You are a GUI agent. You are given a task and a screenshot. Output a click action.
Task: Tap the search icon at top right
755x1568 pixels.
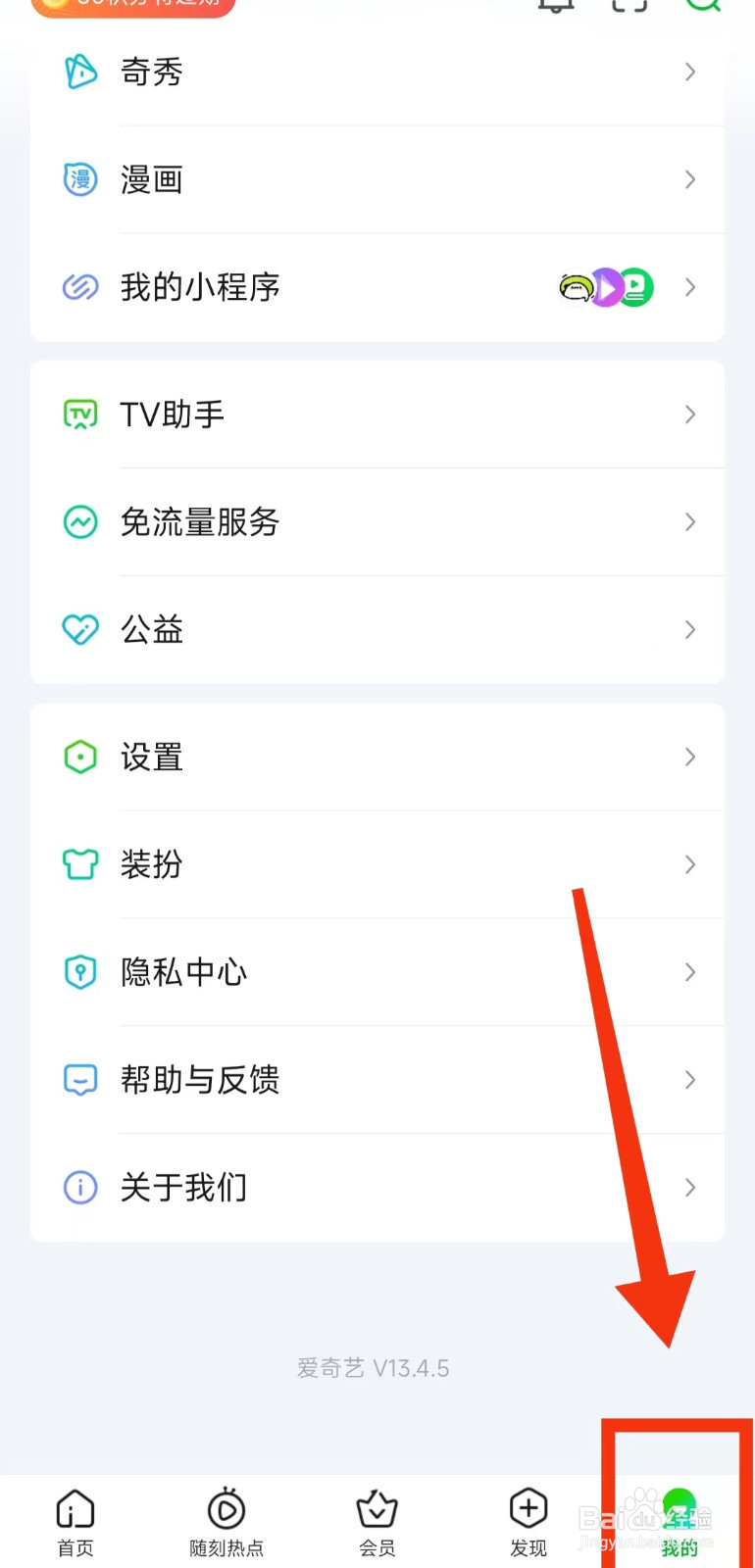coord(702,5)
